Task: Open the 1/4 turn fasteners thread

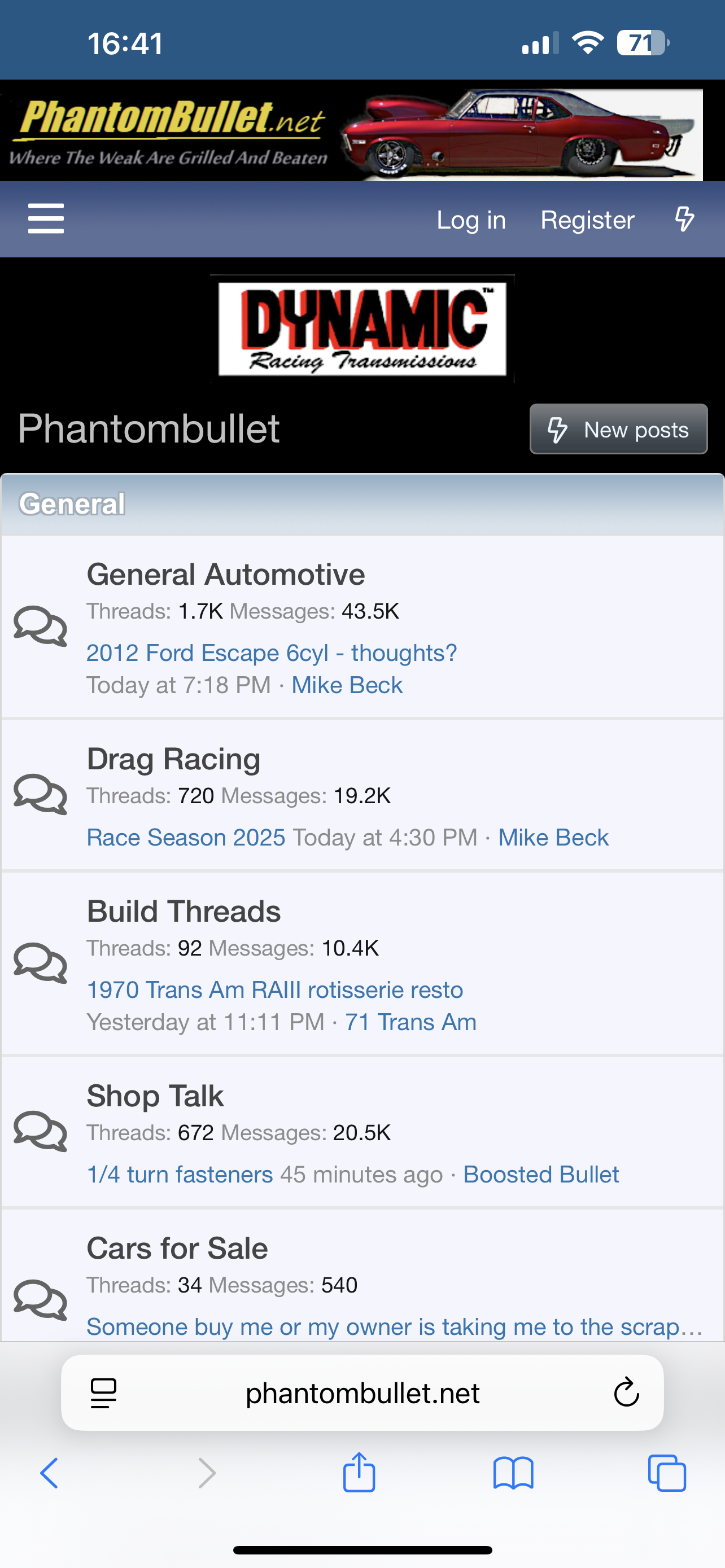Action: 180,1174
